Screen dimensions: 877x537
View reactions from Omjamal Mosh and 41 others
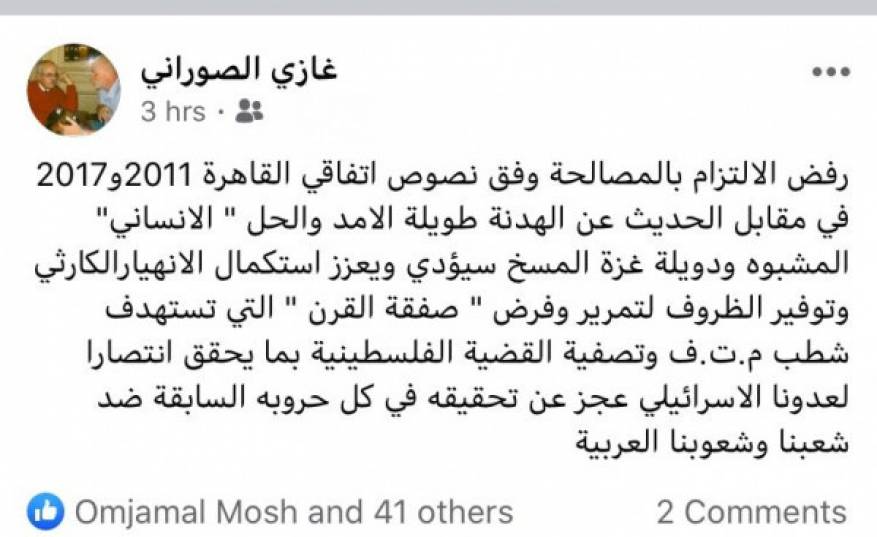point(294,513)
